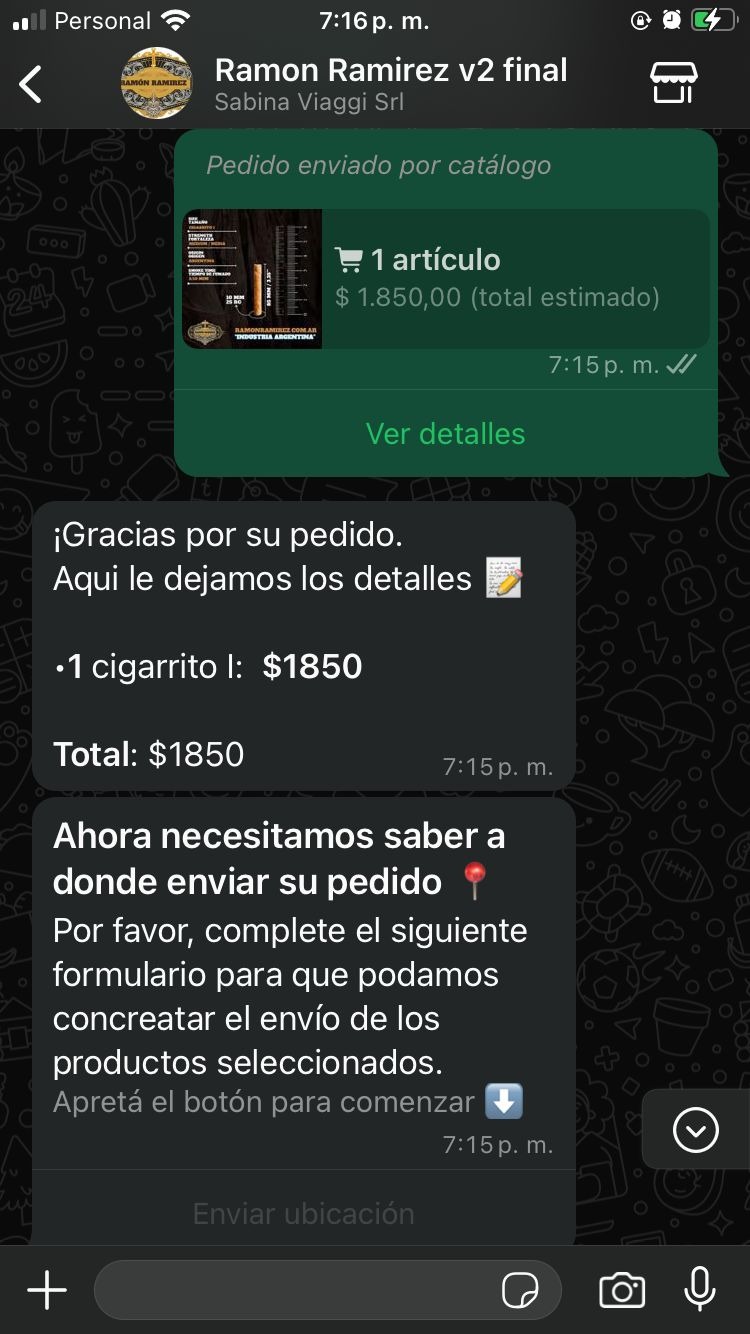750x1334 pixels.
Task: Tap the message text input field
Action: click(300, 1290)
